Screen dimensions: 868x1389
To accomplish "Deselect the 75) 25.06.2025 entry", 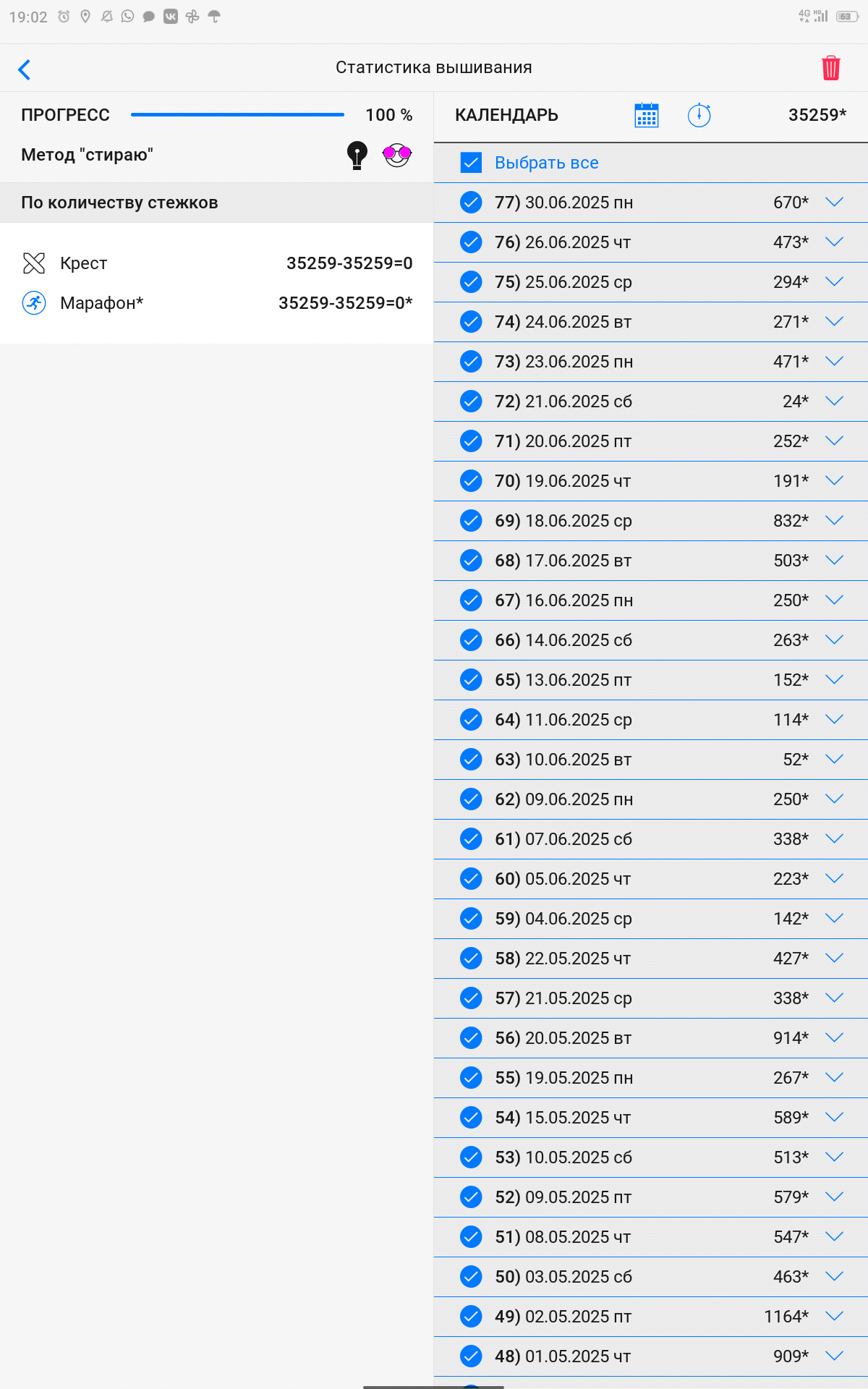I will [471, 282].
